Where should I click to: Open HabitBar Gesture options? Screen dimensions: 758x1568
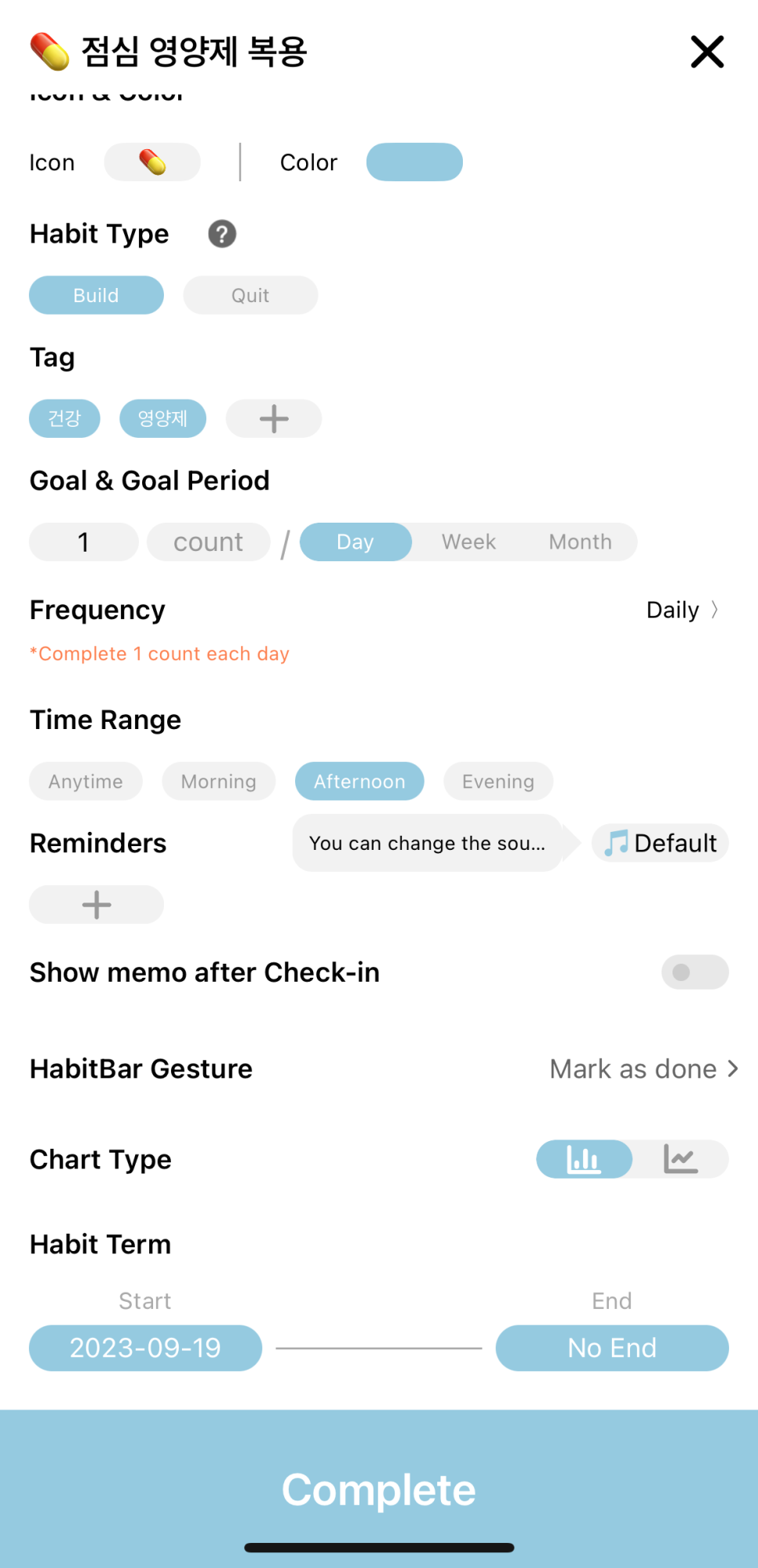tap(644, 1069)
